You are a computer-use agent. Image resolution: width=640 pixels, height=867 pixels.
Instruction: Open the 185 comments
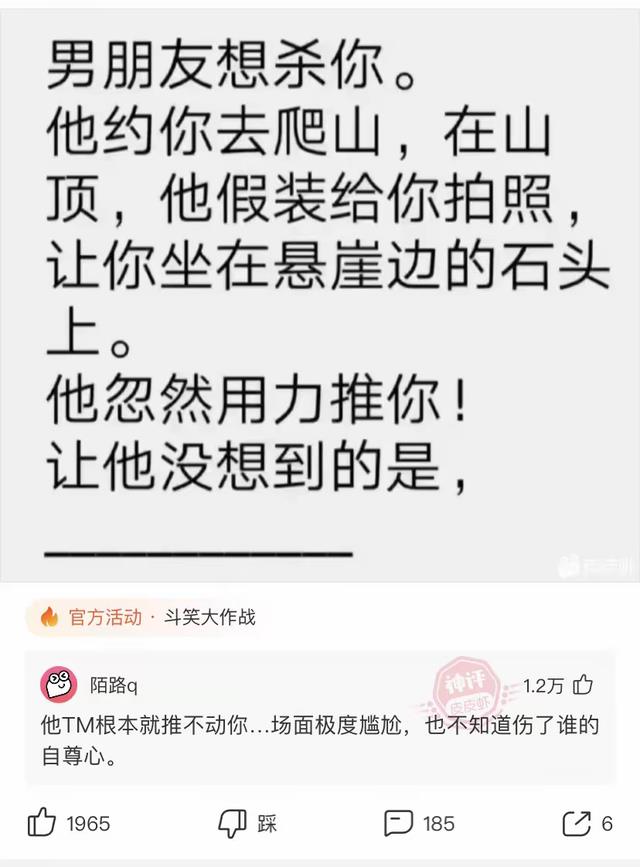419,823
